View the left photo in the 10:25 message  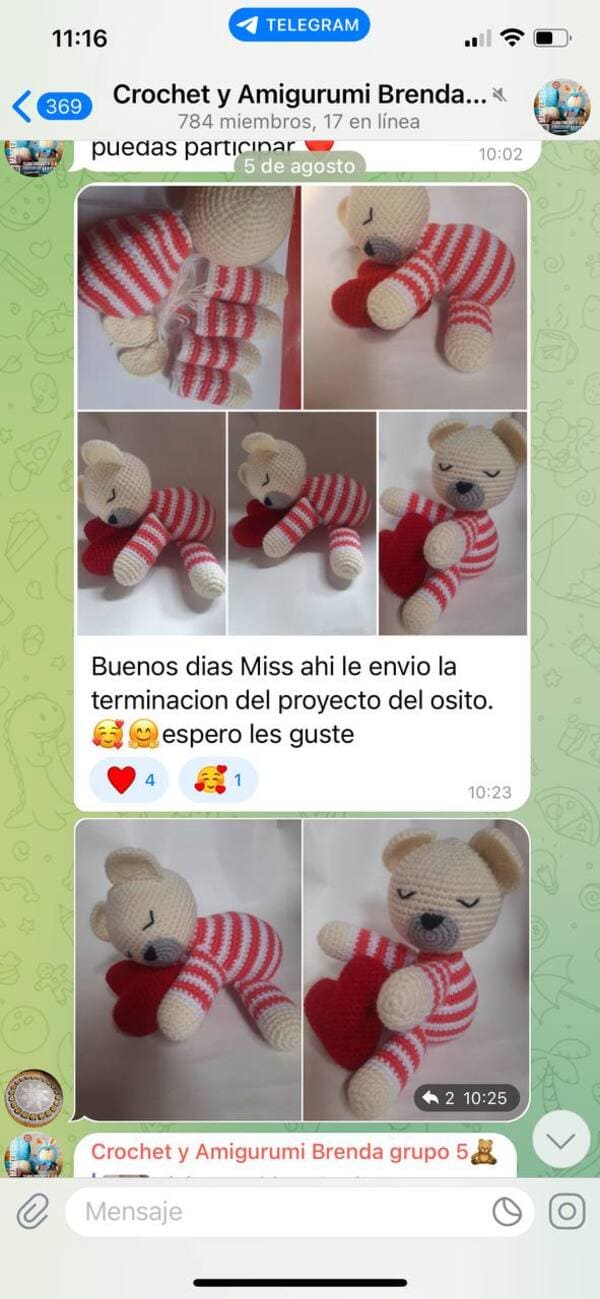pyautogui.click(x=189, y=969)
